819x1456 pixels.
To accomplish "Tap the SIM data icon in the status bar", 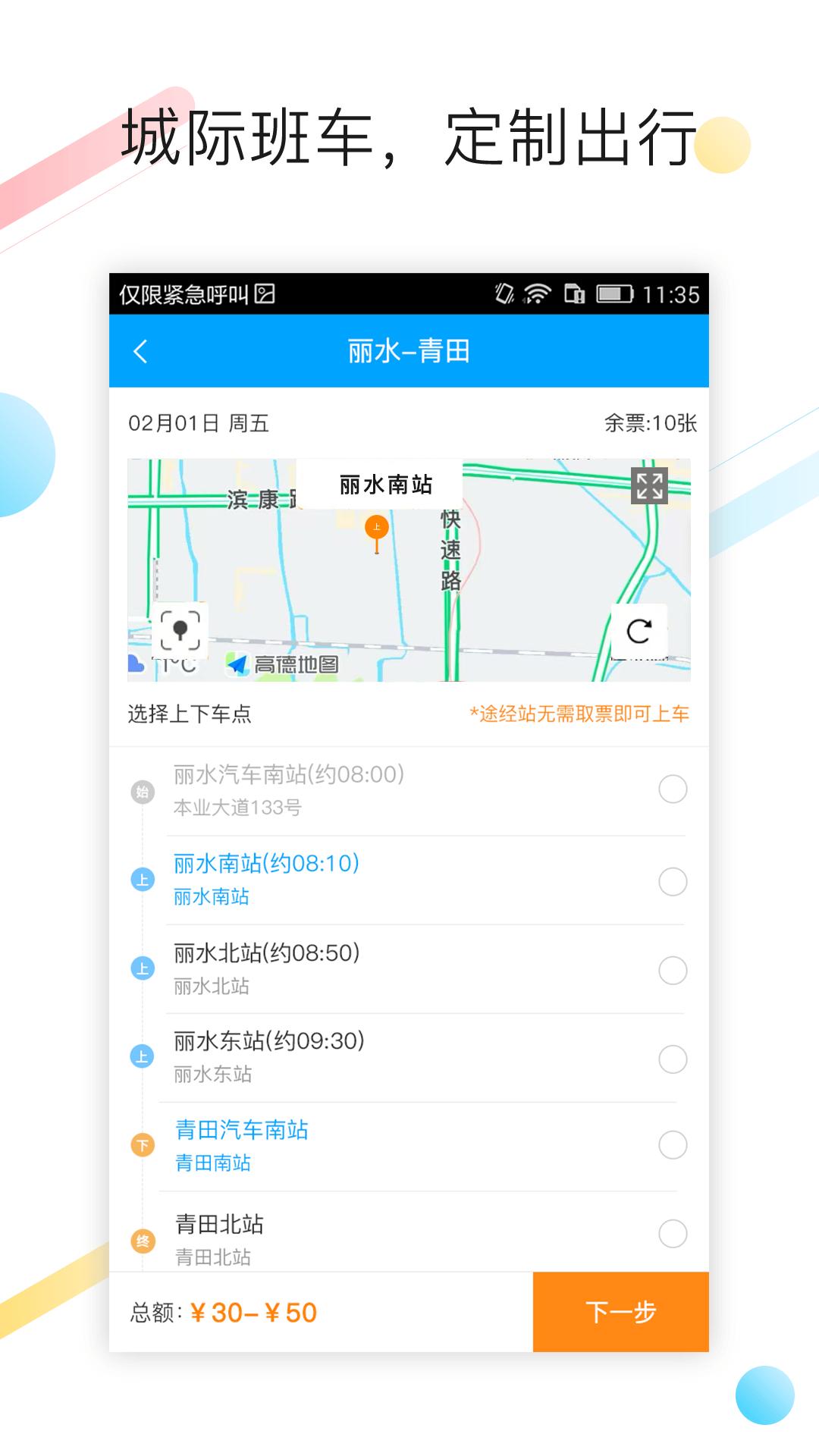I will click(574, 296).
